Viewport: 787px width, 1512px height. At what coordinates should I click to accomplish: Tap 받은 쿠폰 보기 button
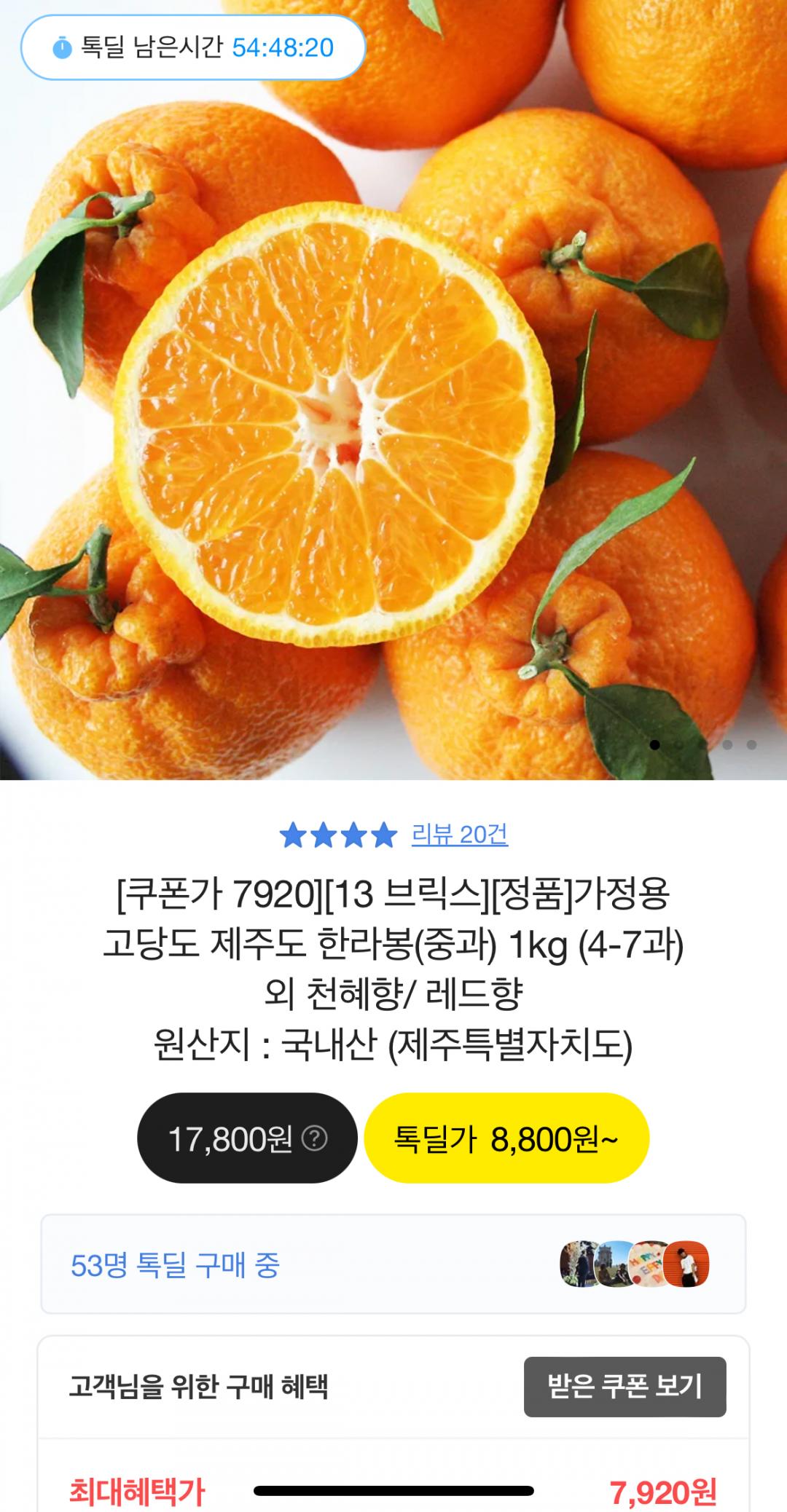pos(624,1386)
